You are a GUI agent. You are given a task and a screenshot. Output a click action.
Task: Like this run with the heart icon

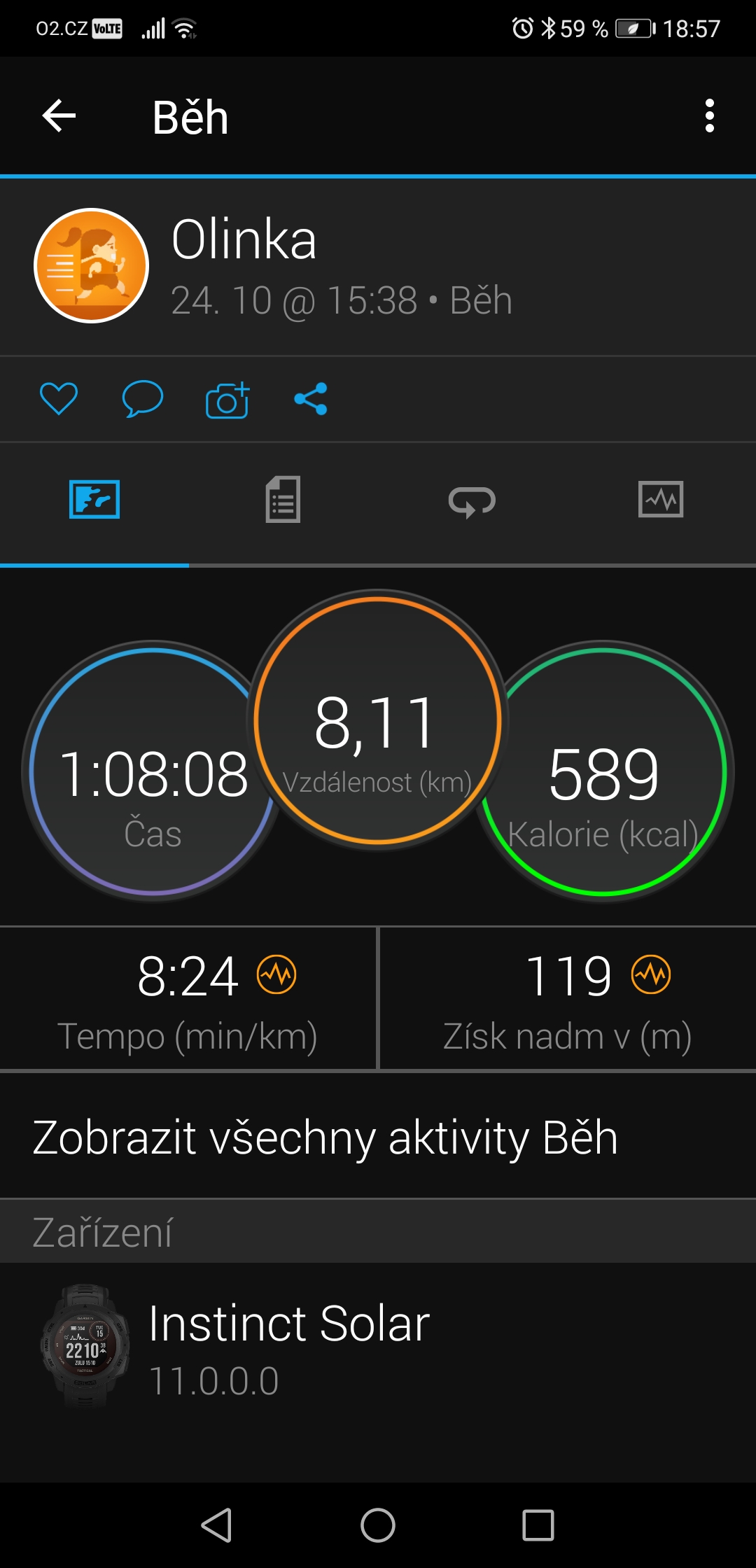coord(59,399)
